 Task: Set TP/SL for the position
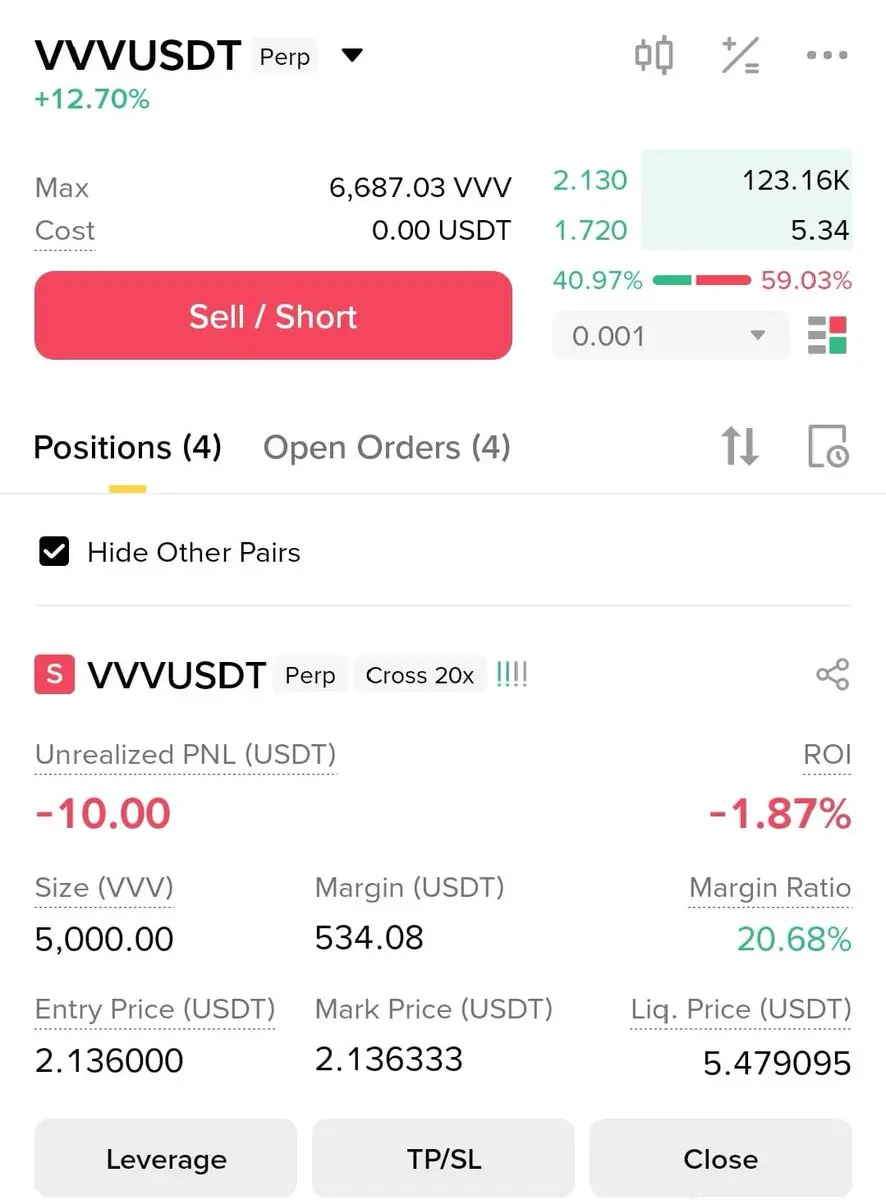(x=443, y=1159)
